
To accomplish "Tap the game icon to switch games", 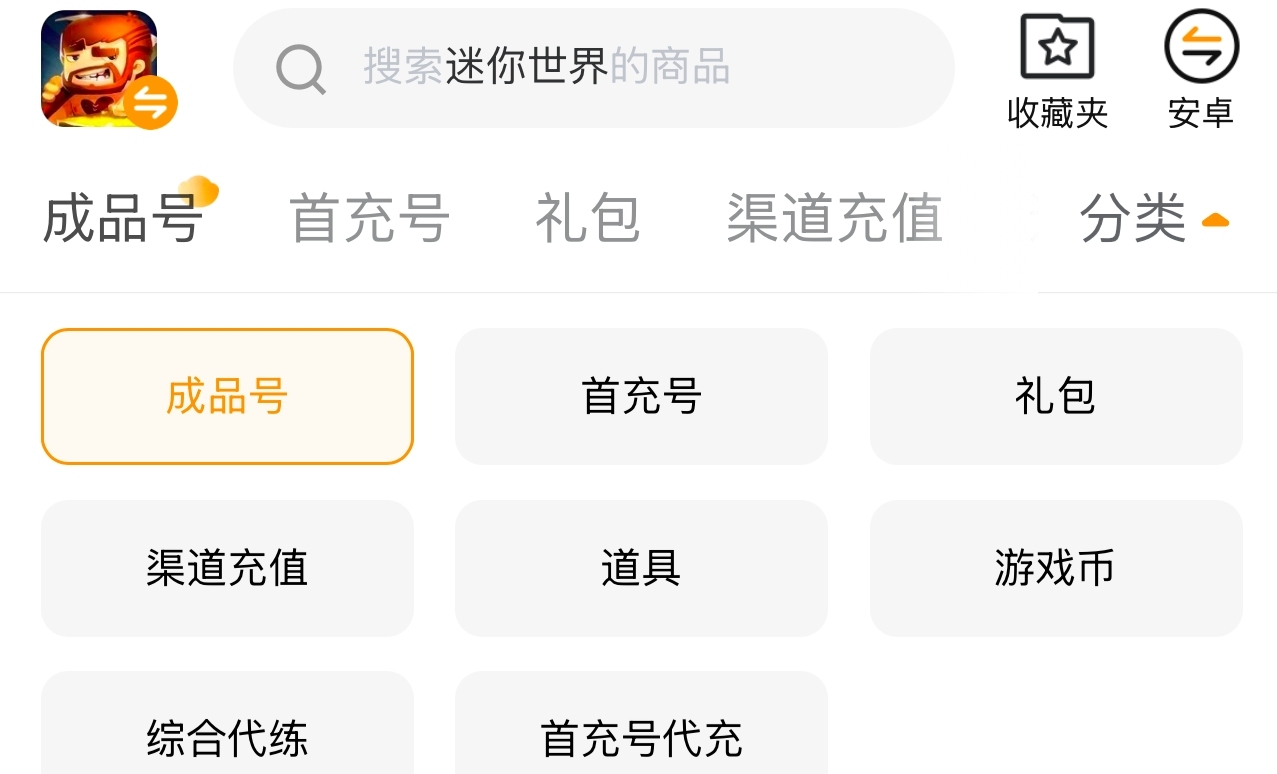I will (107, 69).
